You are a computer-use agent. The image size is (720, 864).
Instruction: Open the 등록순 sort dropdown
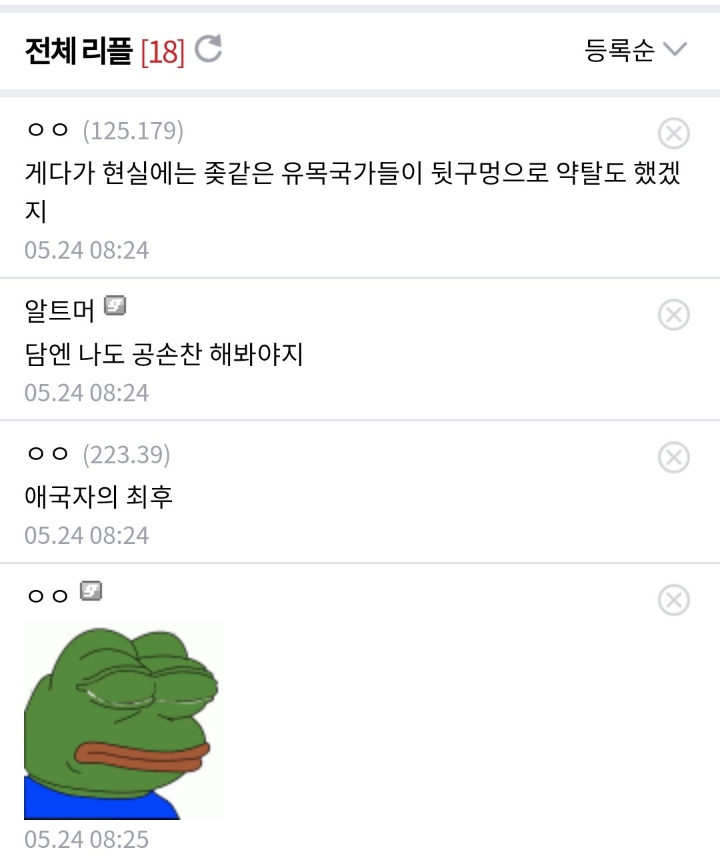626,50
